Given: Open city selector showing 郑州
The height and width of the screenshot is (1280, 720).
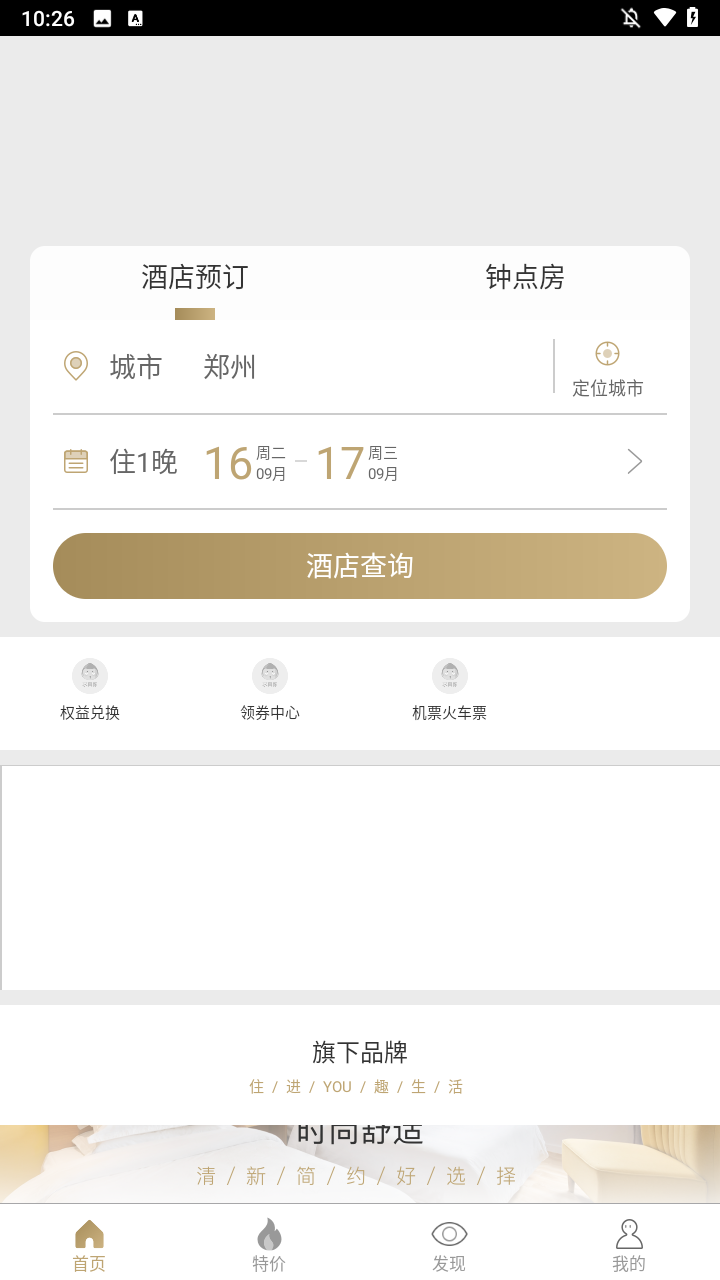Looking at the screenshot, I should coord(230,366).
